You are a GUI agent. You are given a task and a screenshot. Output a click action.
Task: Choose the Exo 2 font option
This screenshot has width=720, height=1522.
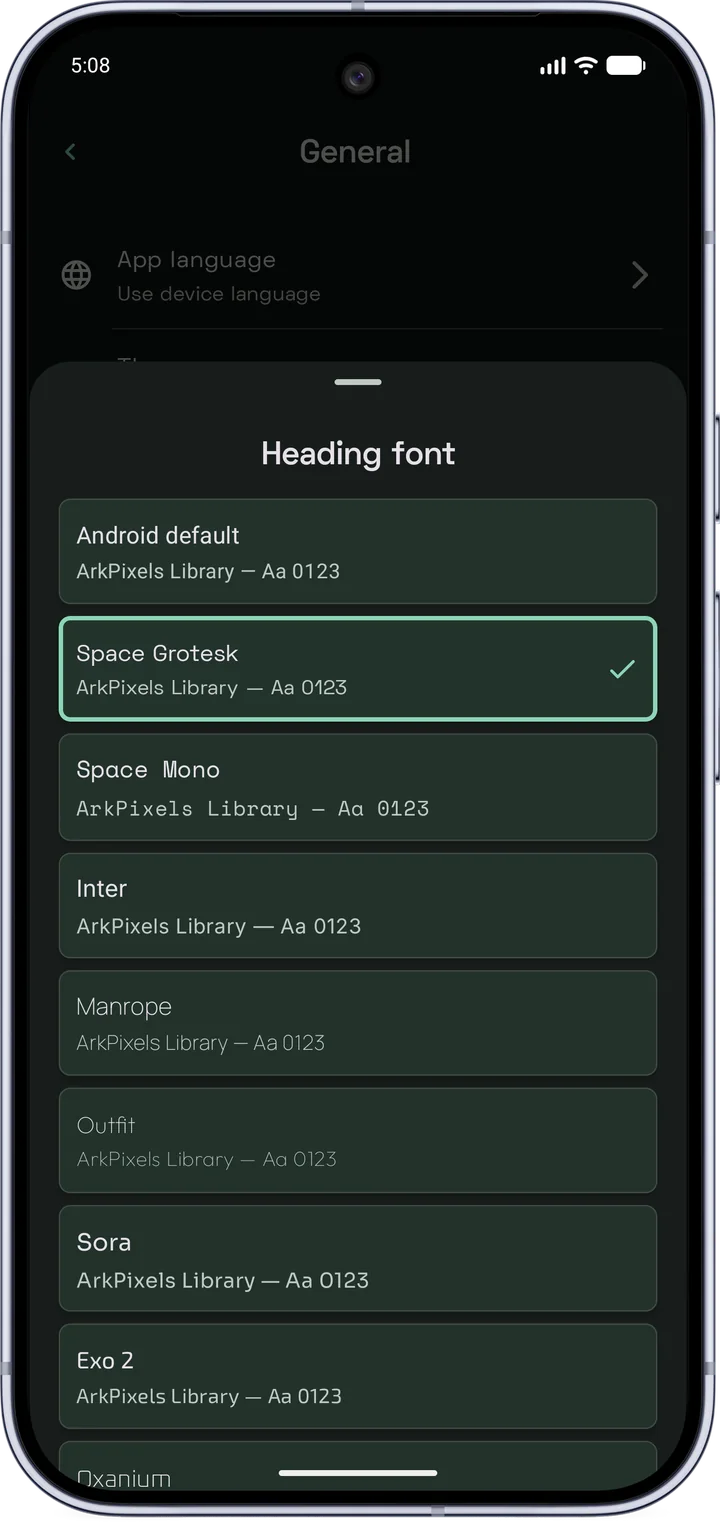358,1376
